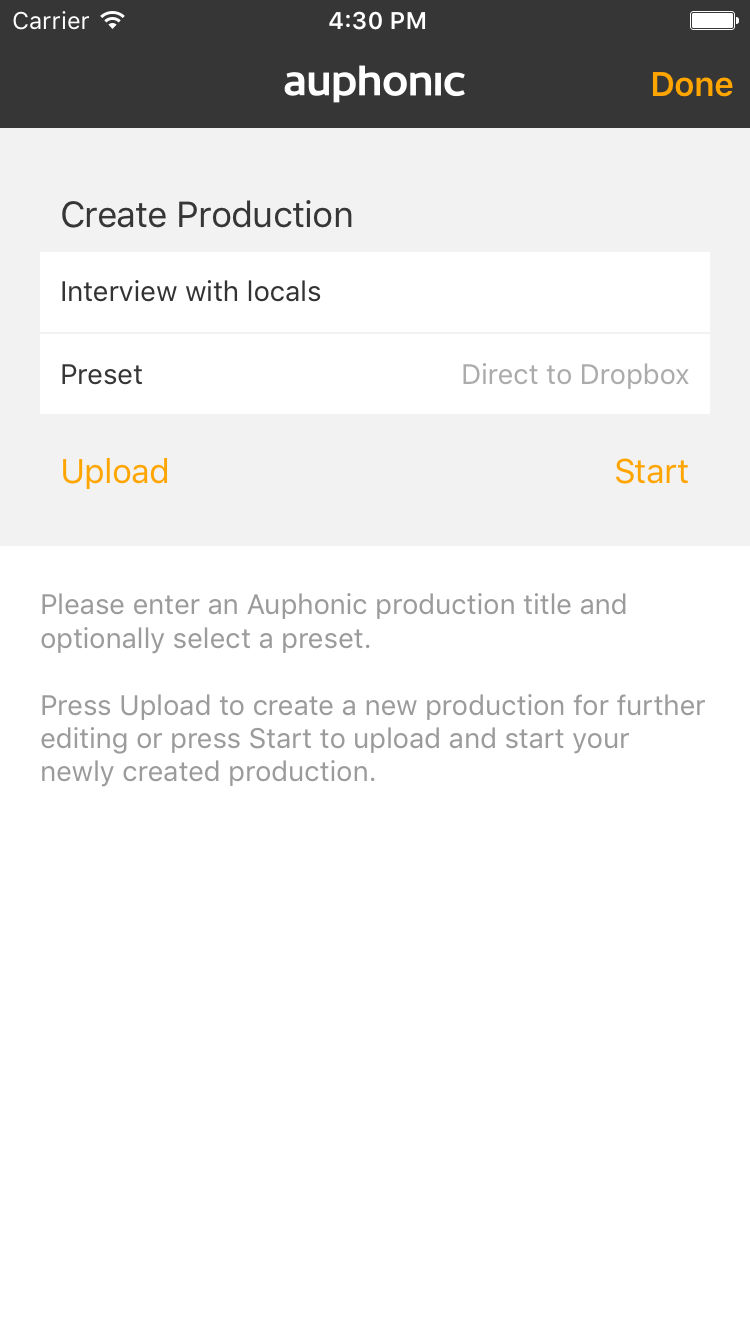The height and width of the screenshot is (1334, 750).
Task: Tap Upload to create the production
Action: click(115, 471)
